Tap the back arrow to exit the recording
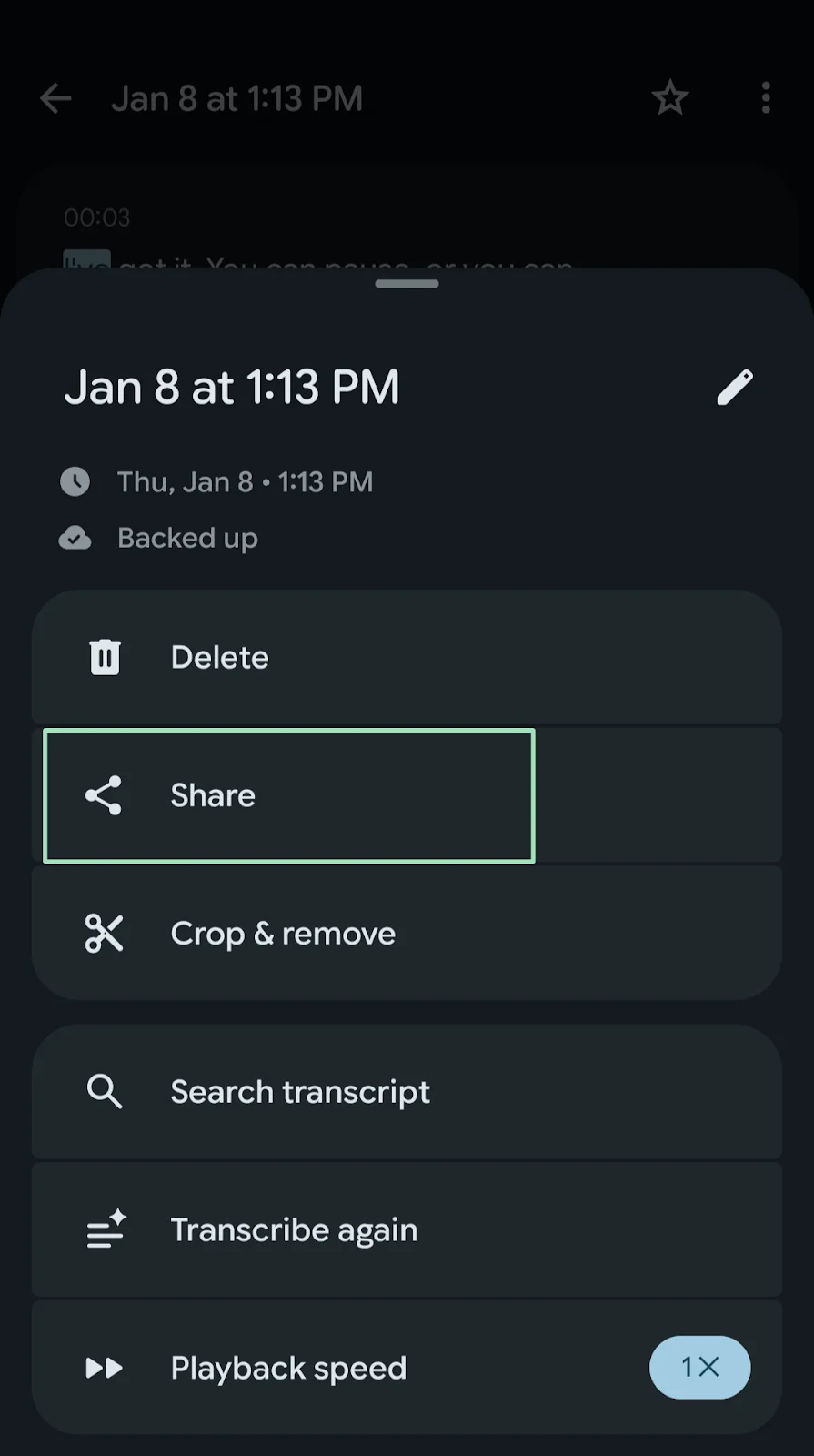The image size is (814, 1456). tap(55, 97)
